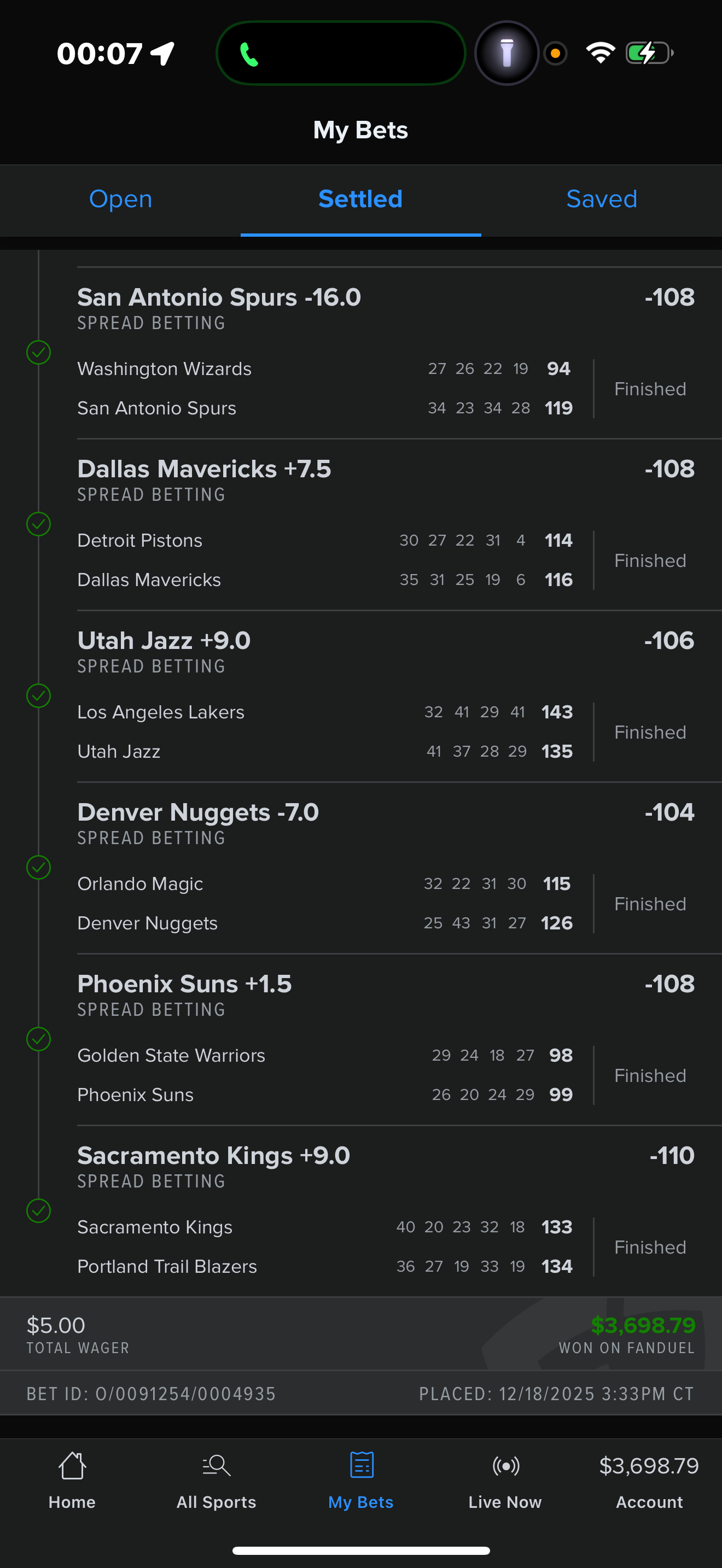Select the Settled tab
The width and height of the screenshot is (722, 1568).
point(360,199)
